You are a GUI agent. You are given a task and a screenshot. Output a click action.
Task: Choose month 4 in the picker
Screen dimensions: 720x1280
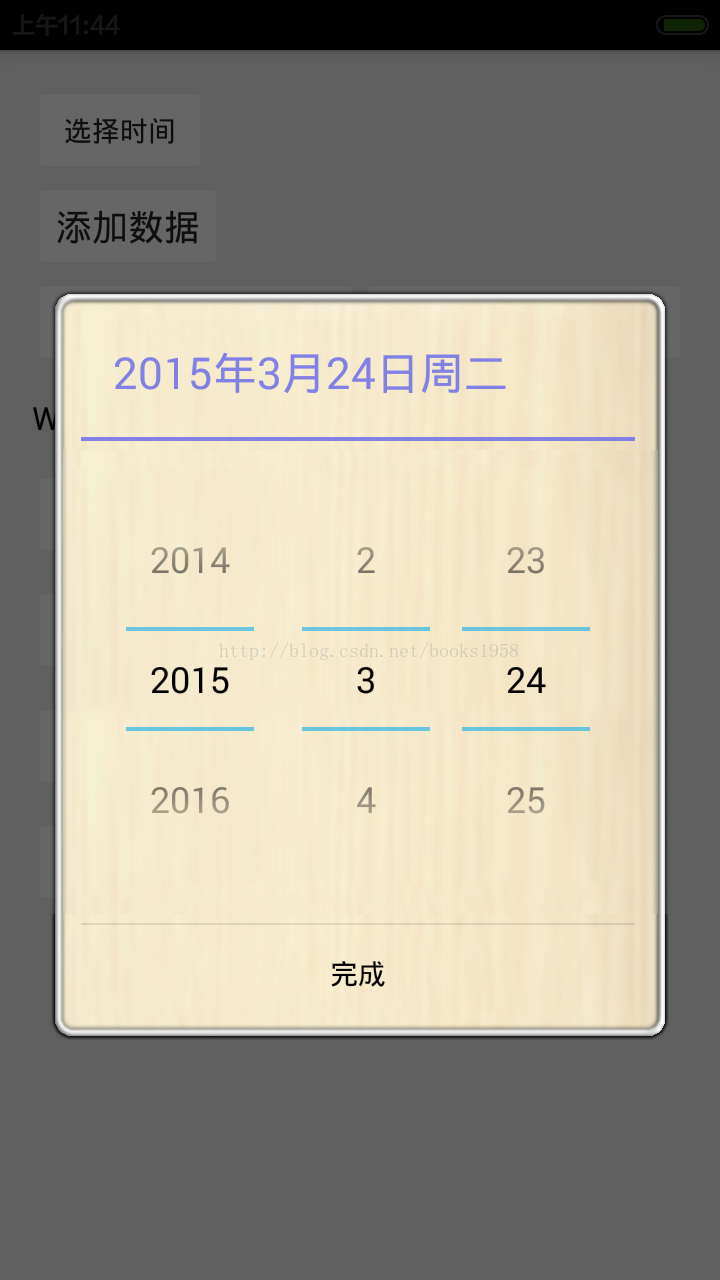click(366, 801)
